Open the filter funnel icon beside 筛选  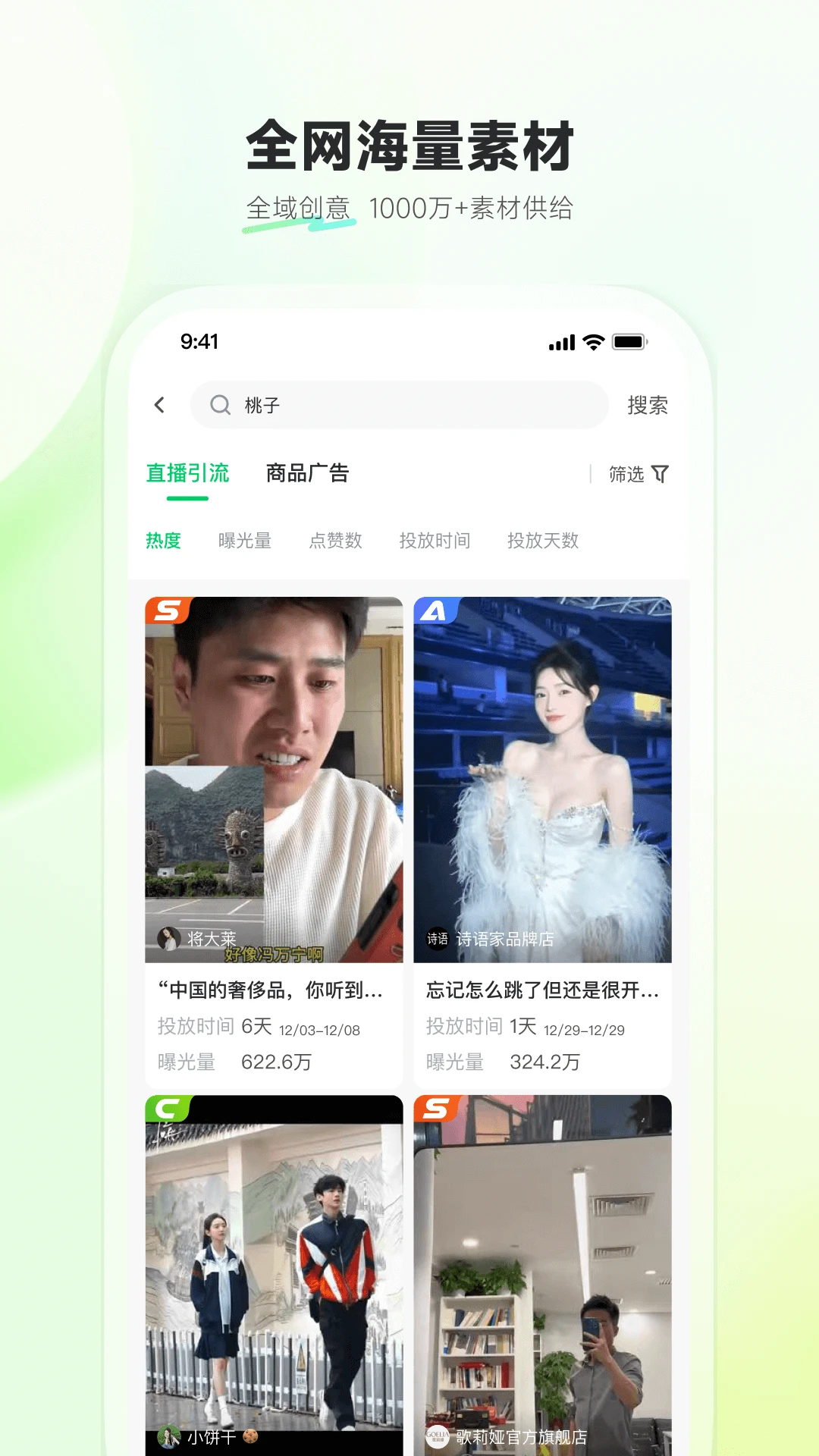(x=662, y=474)
